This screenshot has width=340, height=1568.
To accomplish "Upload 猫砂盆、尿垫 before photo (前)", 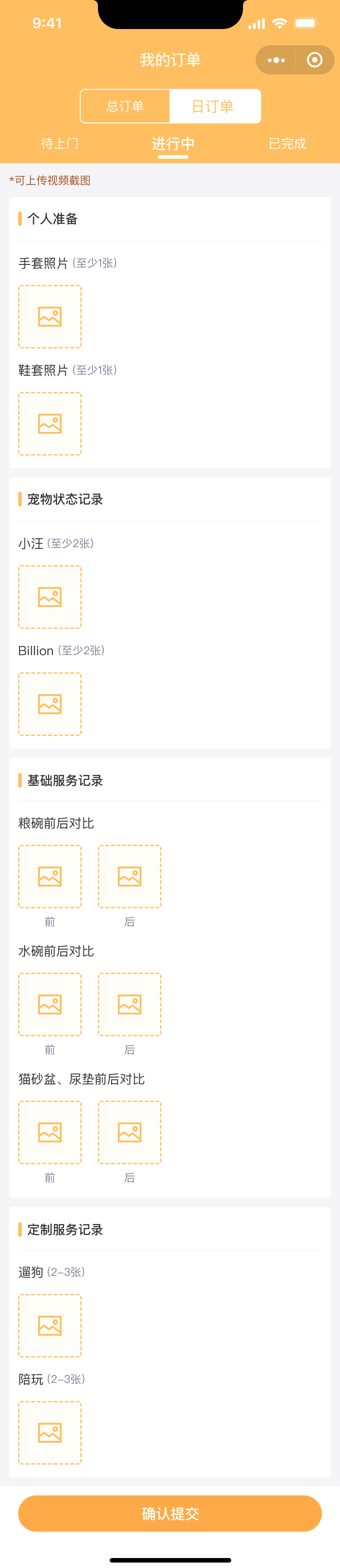I will coord(50,1132).
